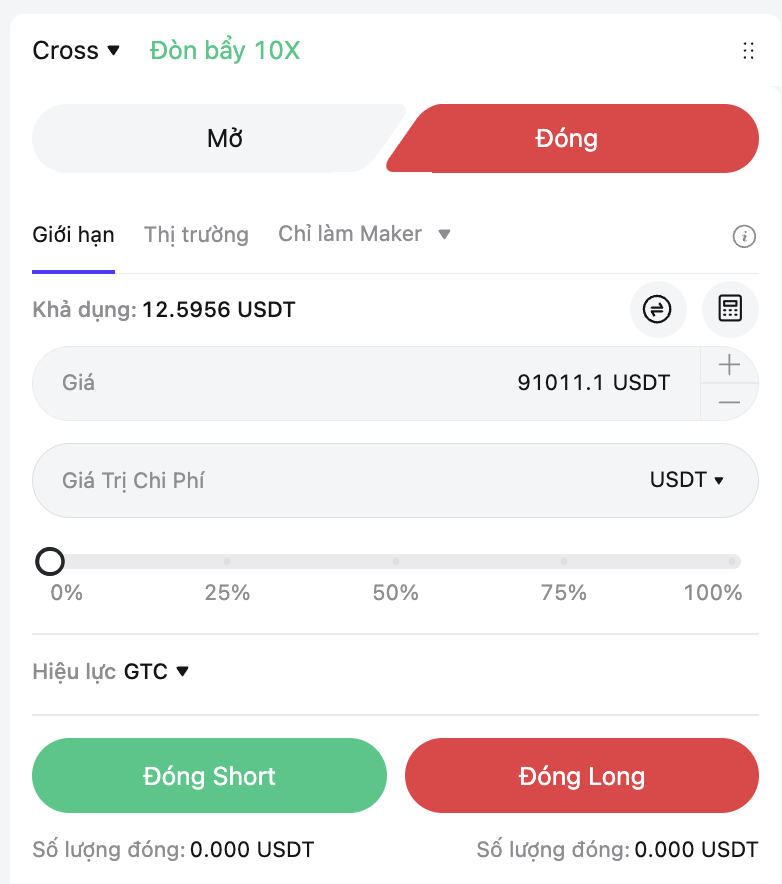Click the Đóng Short button
782x884 pixels.
(209, 775)
